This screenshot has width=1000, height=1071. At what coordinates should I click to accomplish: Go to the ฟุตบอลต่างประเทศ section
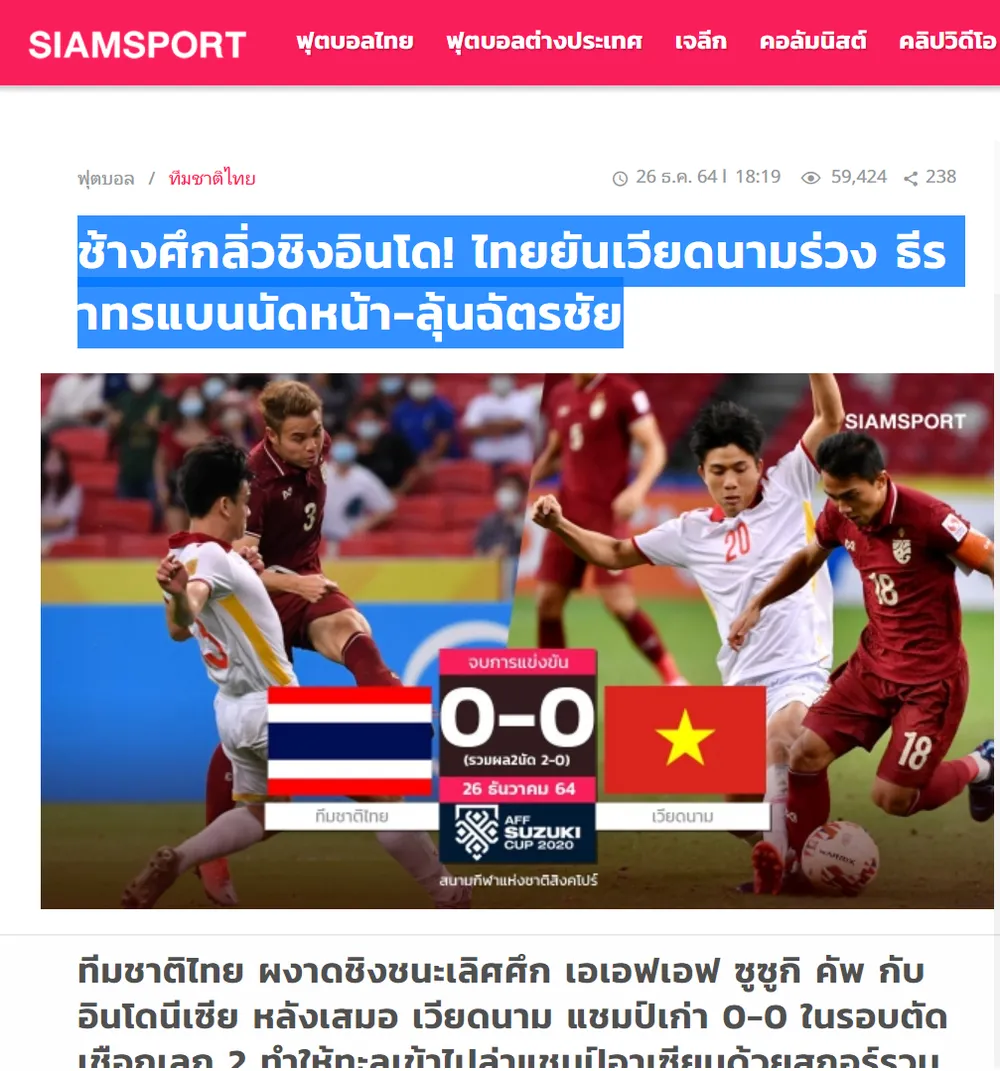point(544,42)
